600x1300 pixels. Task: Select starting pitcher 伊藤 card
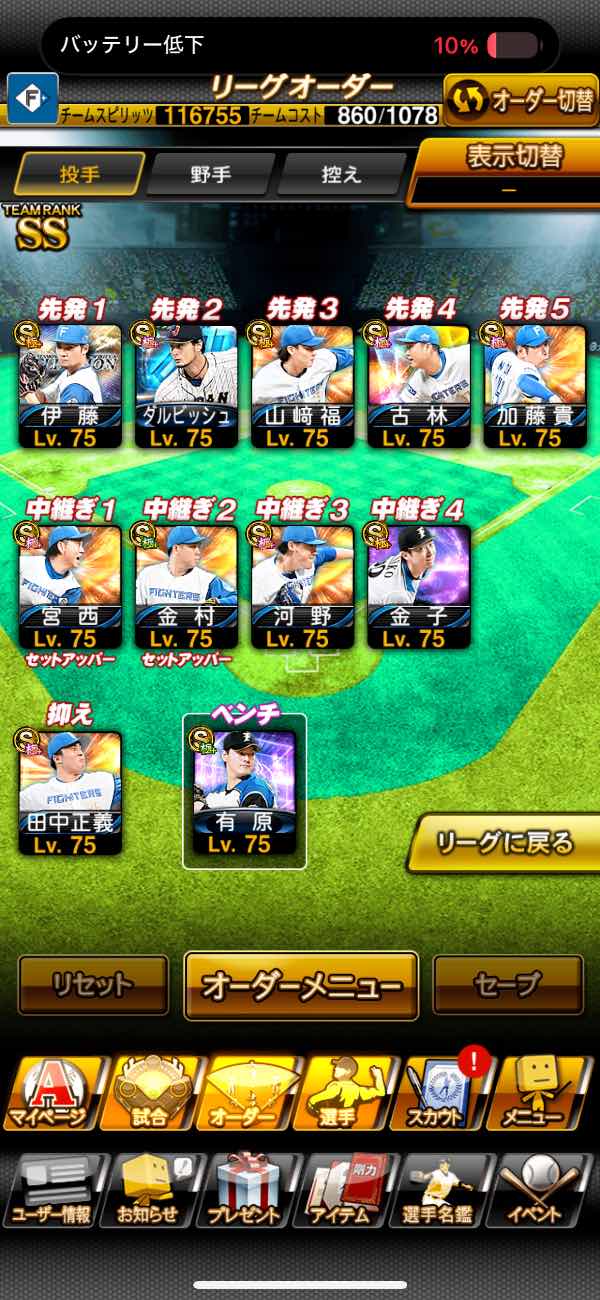click(70, 385)
